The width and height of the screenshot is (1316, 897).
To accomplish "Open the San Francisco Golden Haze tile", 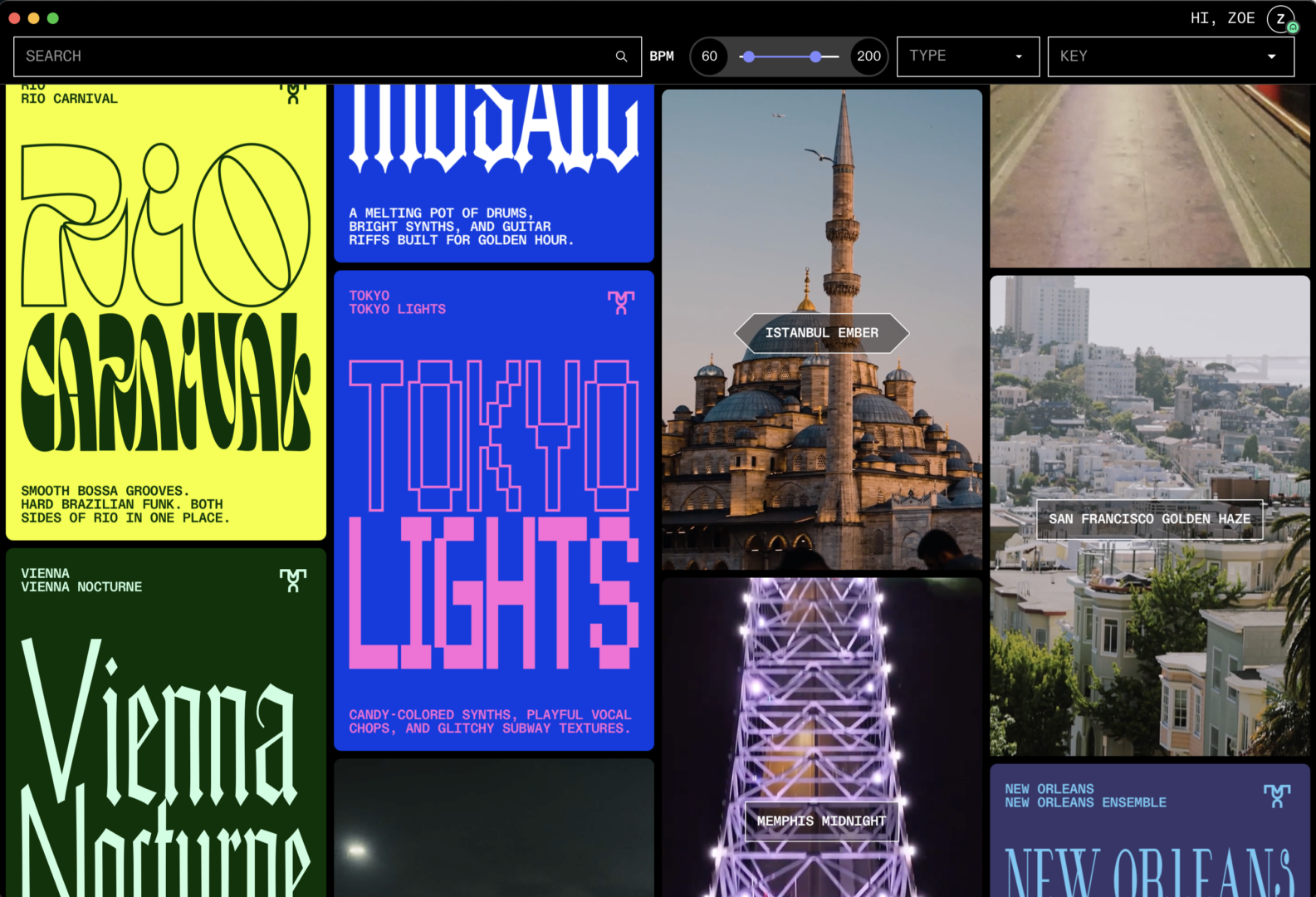I will coord(1150,516).
